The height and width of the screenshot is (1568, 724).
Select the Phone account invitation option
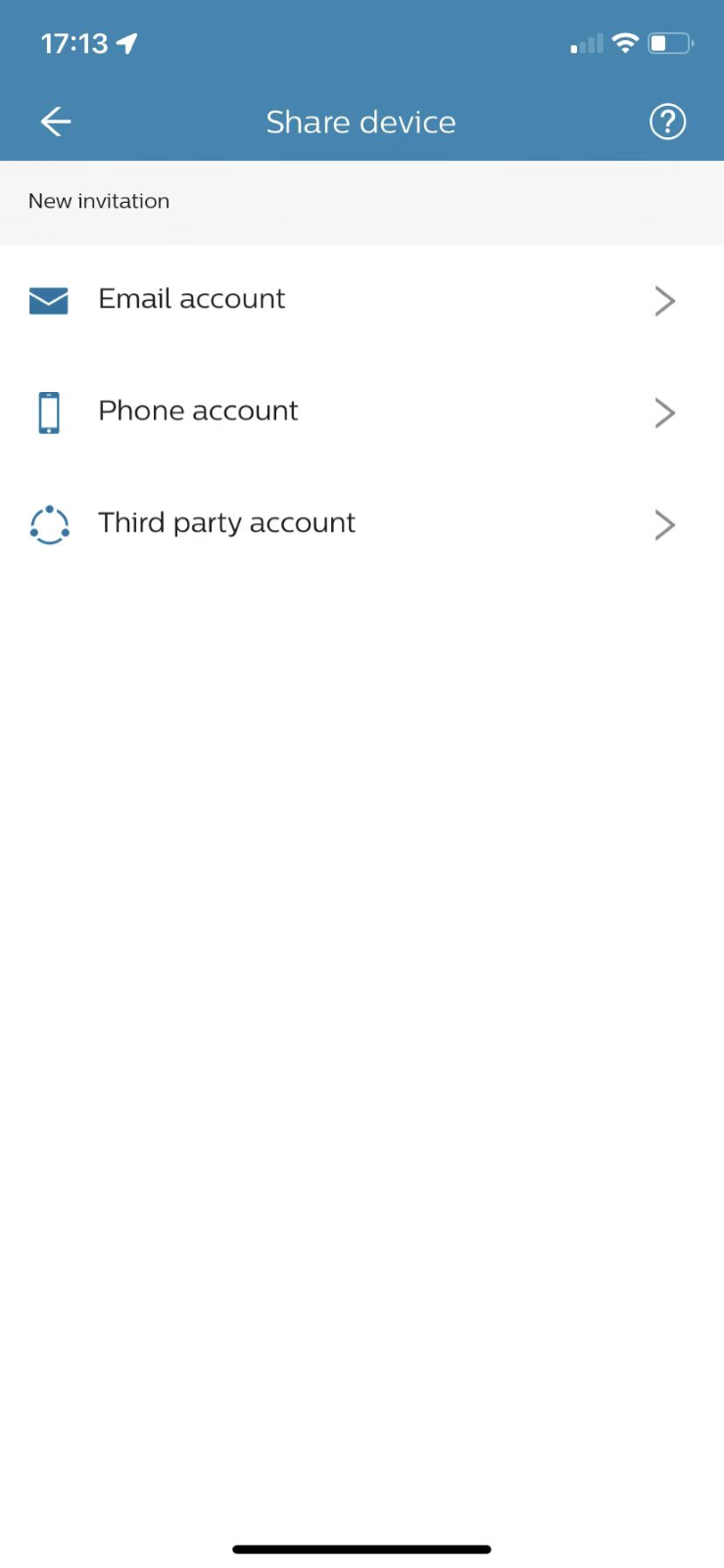(197, 411)
